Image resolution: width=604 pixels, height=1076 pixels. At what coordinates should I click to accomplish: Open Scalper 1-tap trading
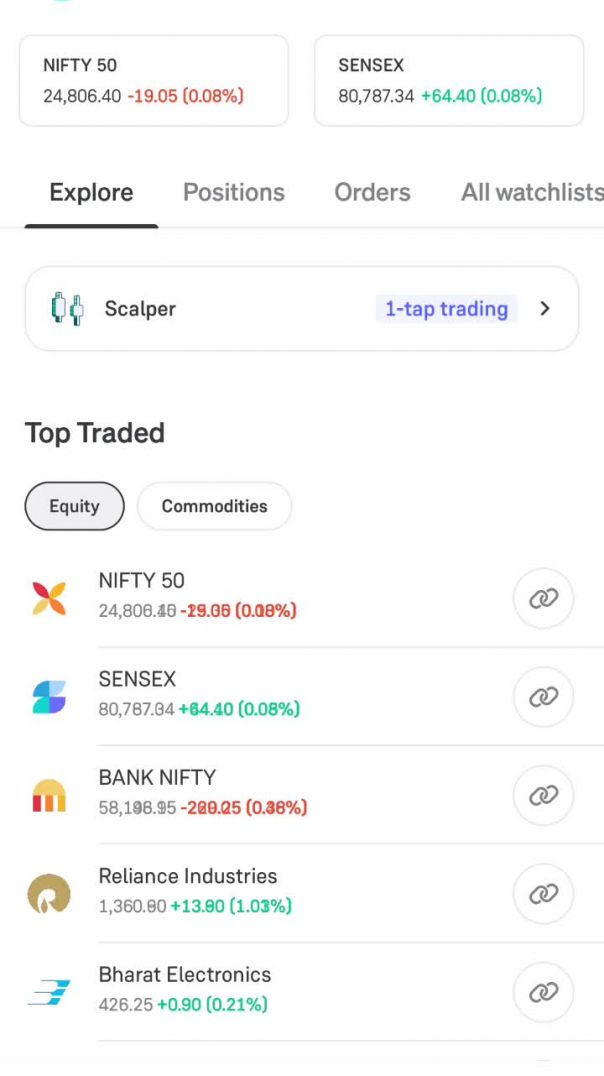pos(301,309)
